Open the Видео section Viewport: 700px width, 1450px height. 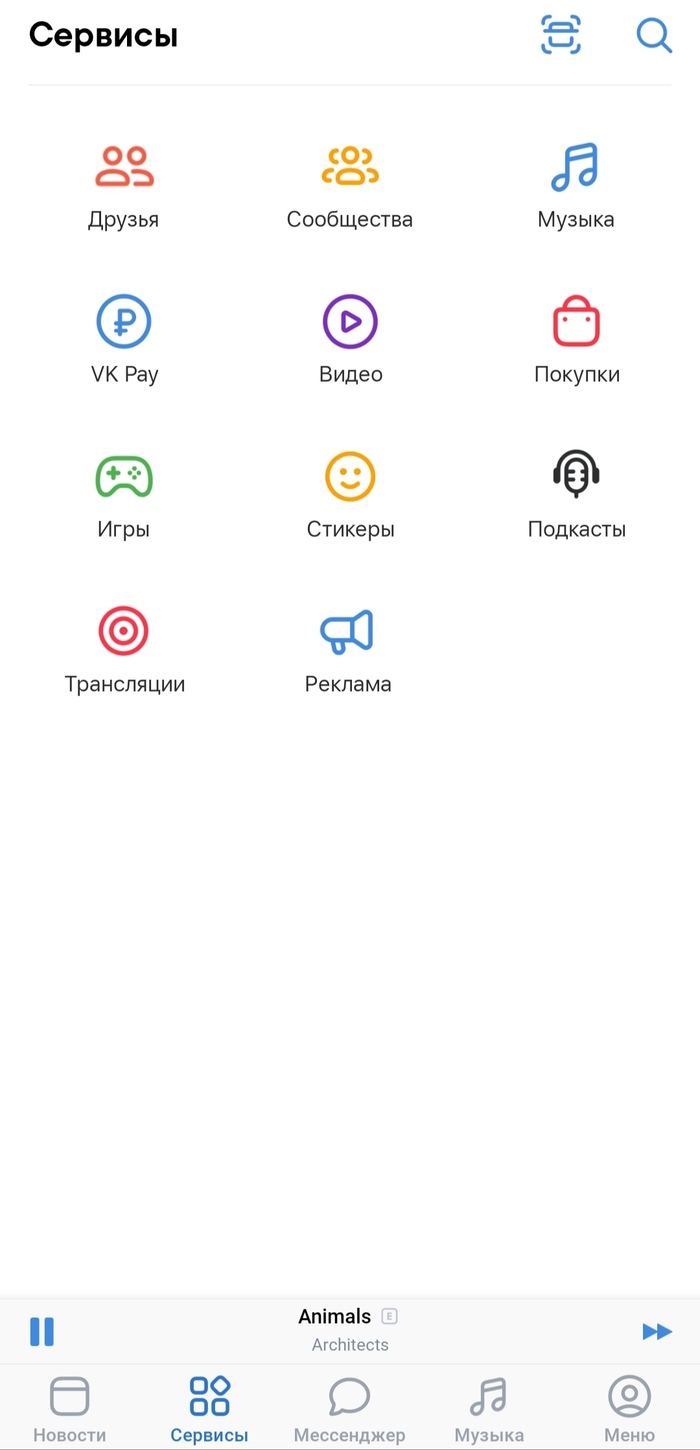[x=350, y=341]
